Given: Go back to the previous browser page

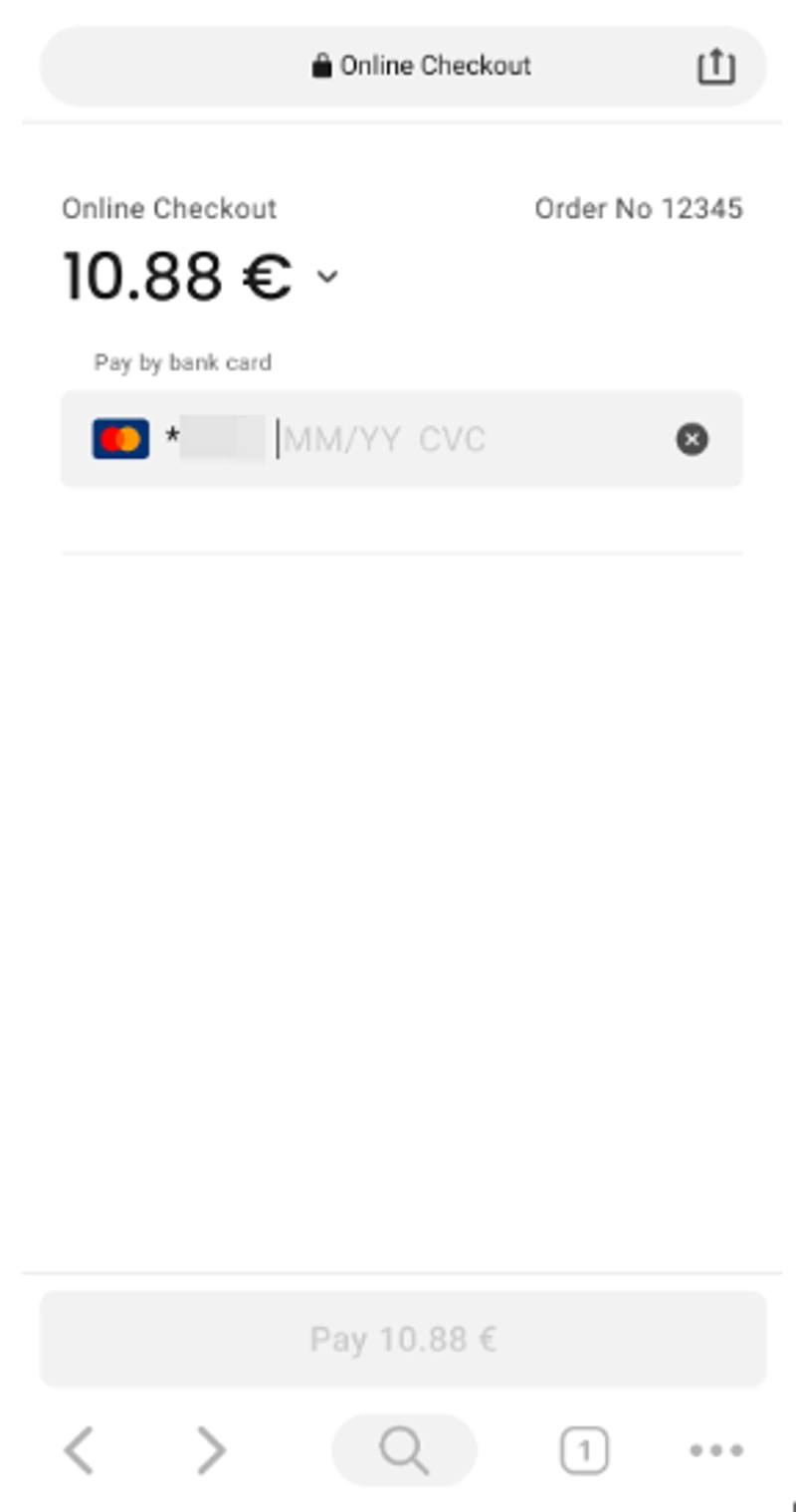Looking at the screenshot, I should coord(80,1449).
